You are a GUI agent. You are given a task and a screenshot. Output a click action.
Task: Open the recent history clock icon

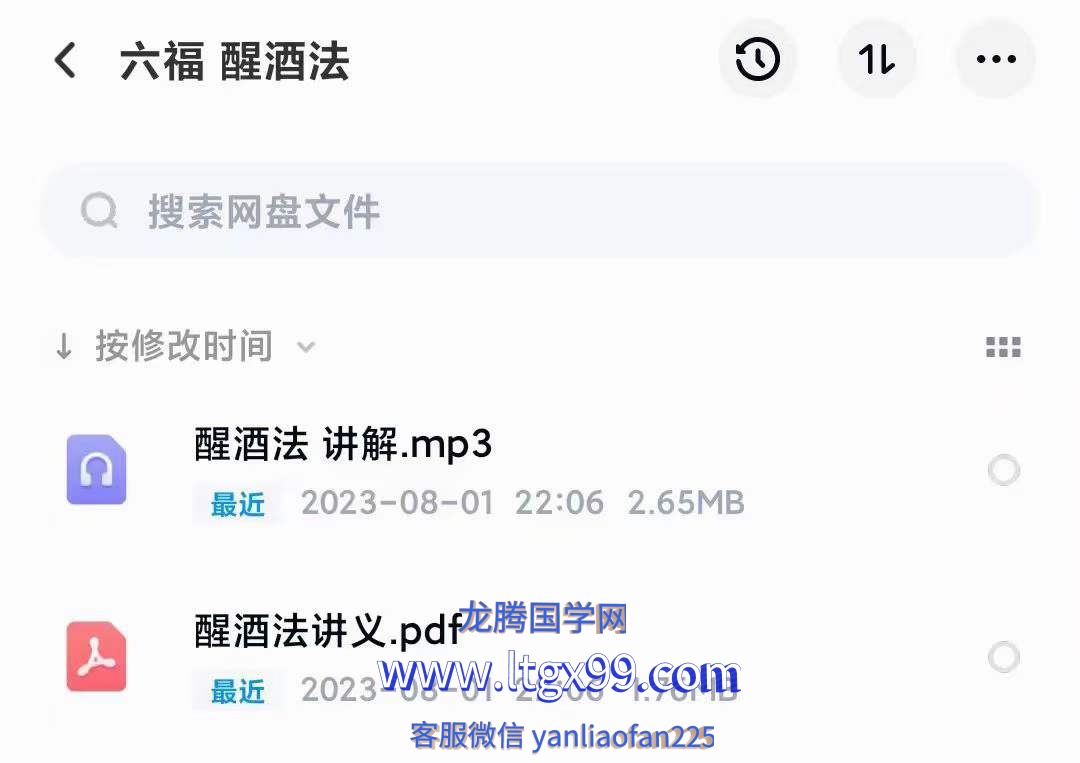758,60
